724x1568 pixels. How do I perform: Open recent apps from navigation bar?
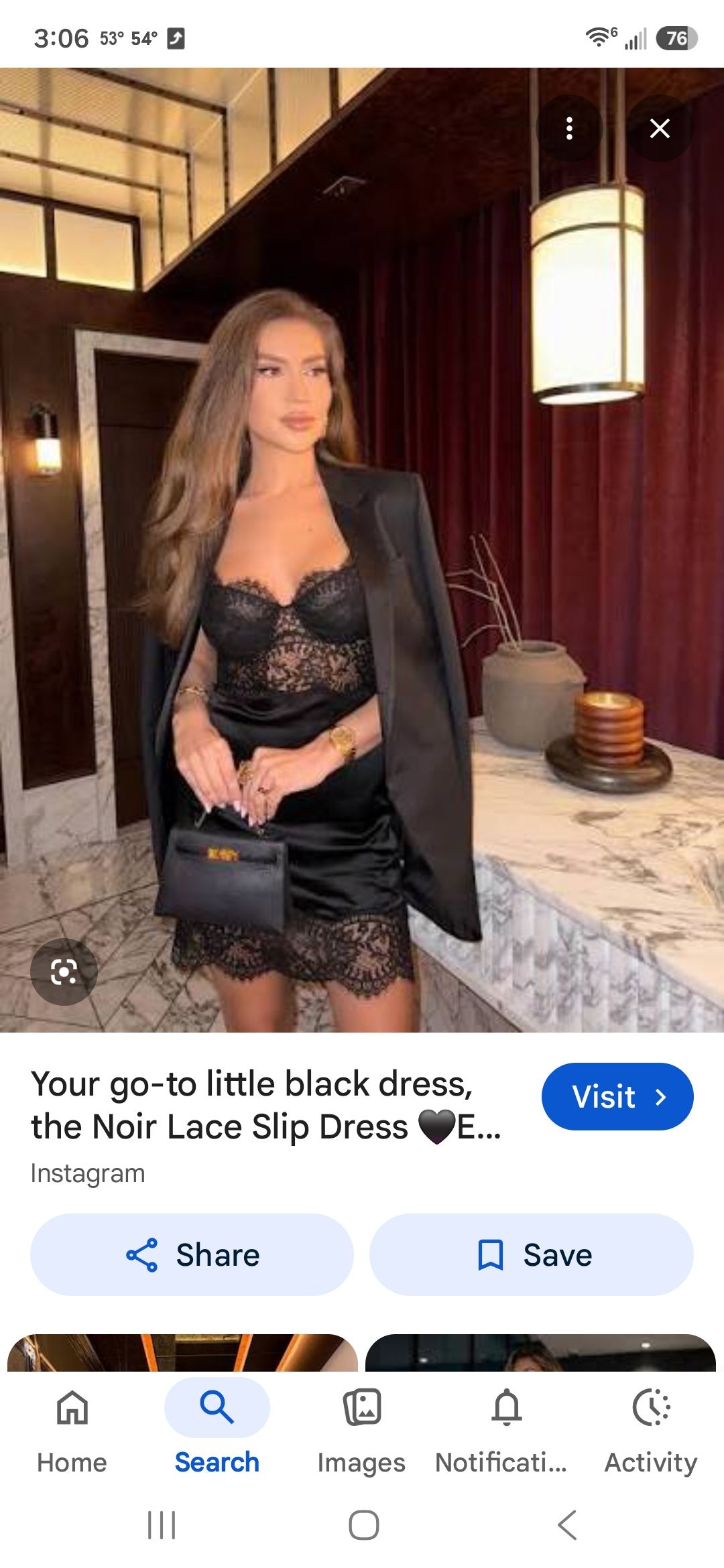162,1525
